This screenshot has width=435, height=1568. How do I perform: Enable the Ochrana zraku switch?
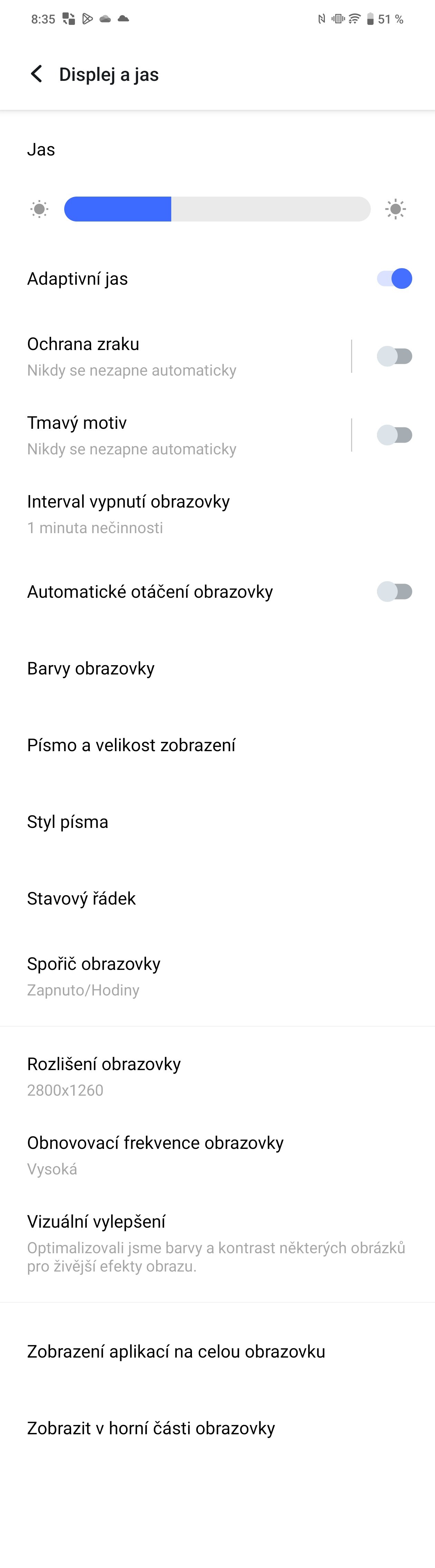[x=394, y=356]
